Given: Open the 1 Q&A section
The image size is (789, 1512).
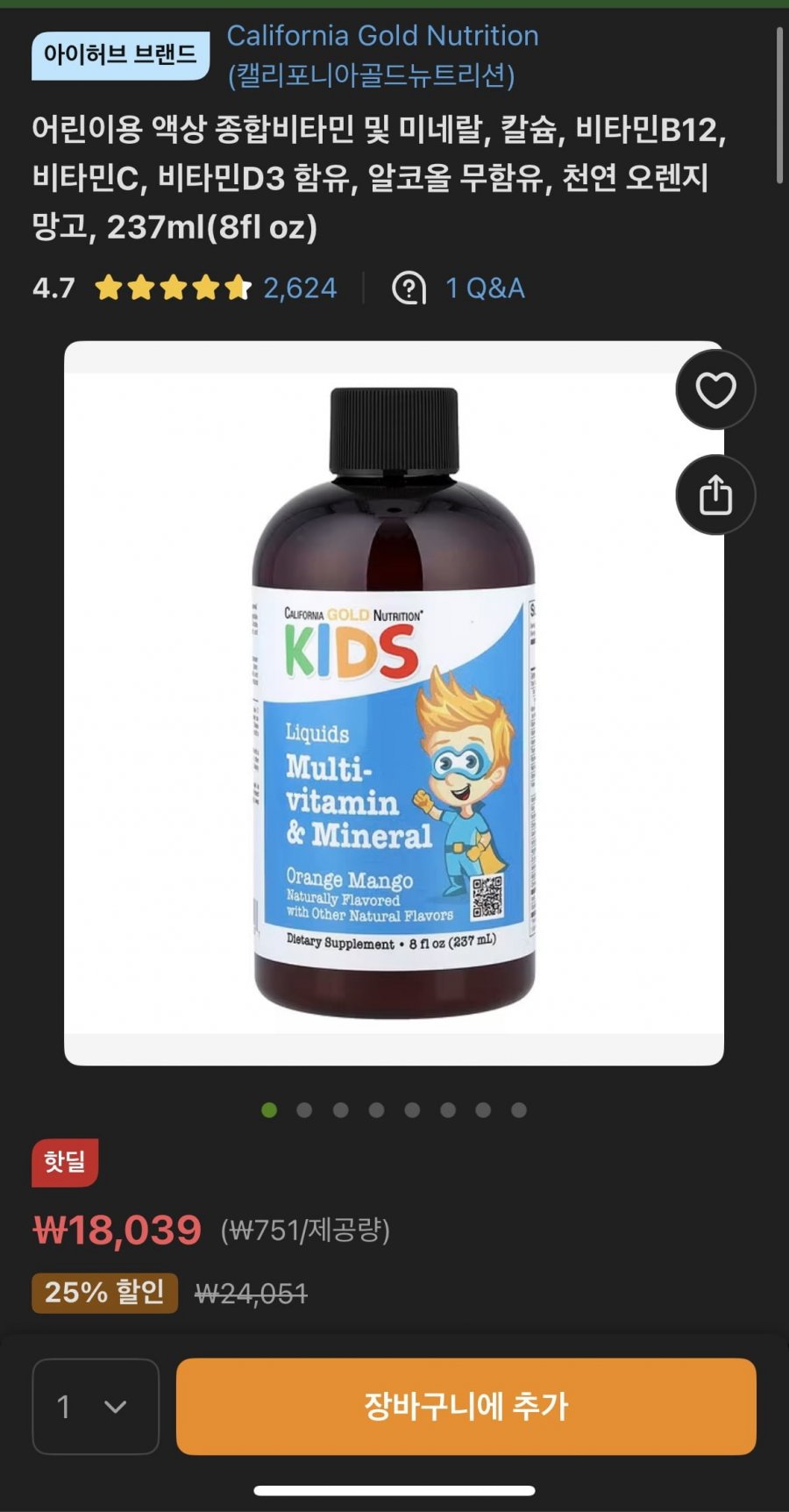Looking at the screenshot, I should [x=458, y=288].
